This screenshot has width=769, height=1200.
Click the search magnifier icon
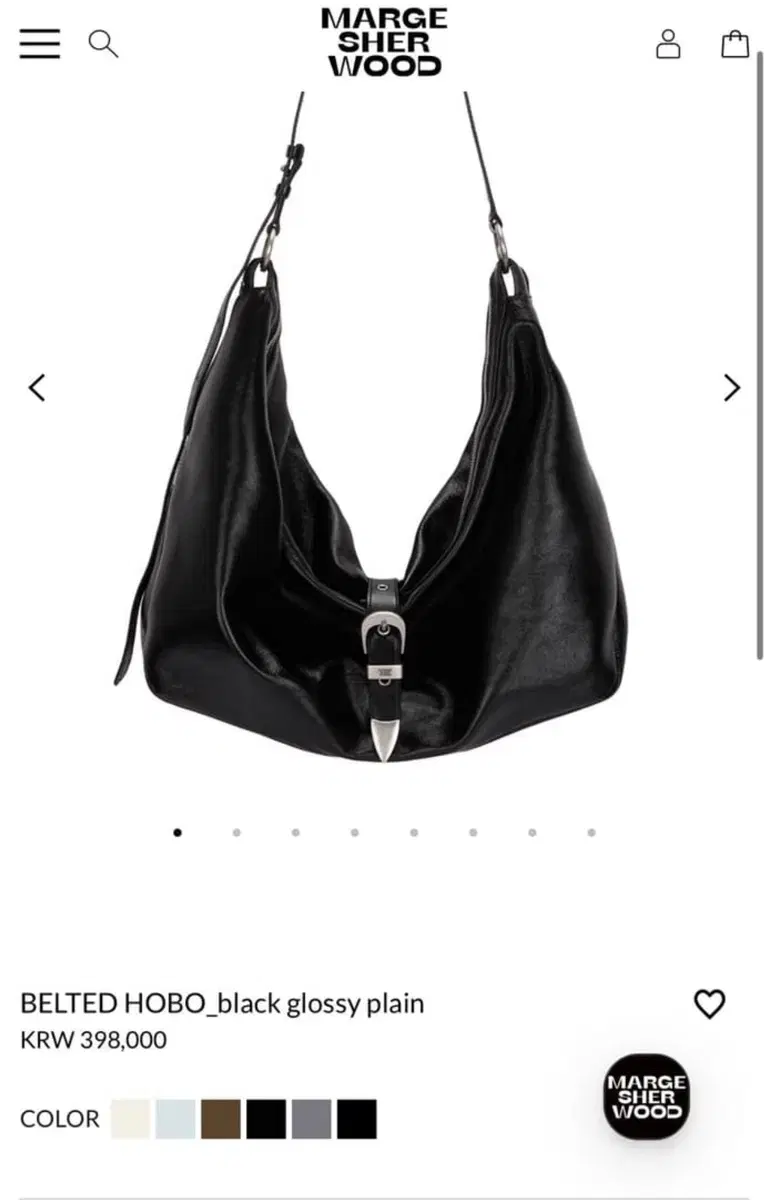tap(103, 45)
